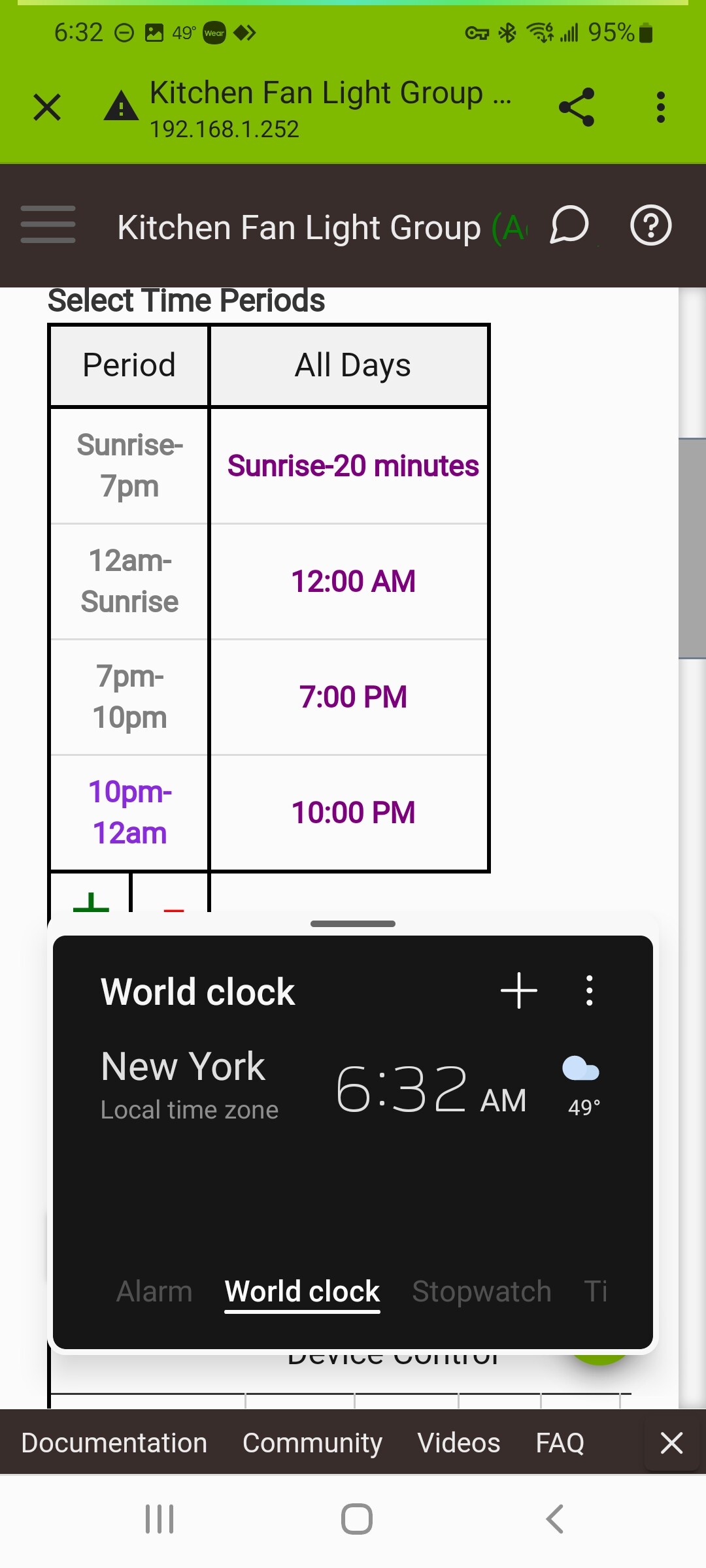Open the Documentation link

114,1443
